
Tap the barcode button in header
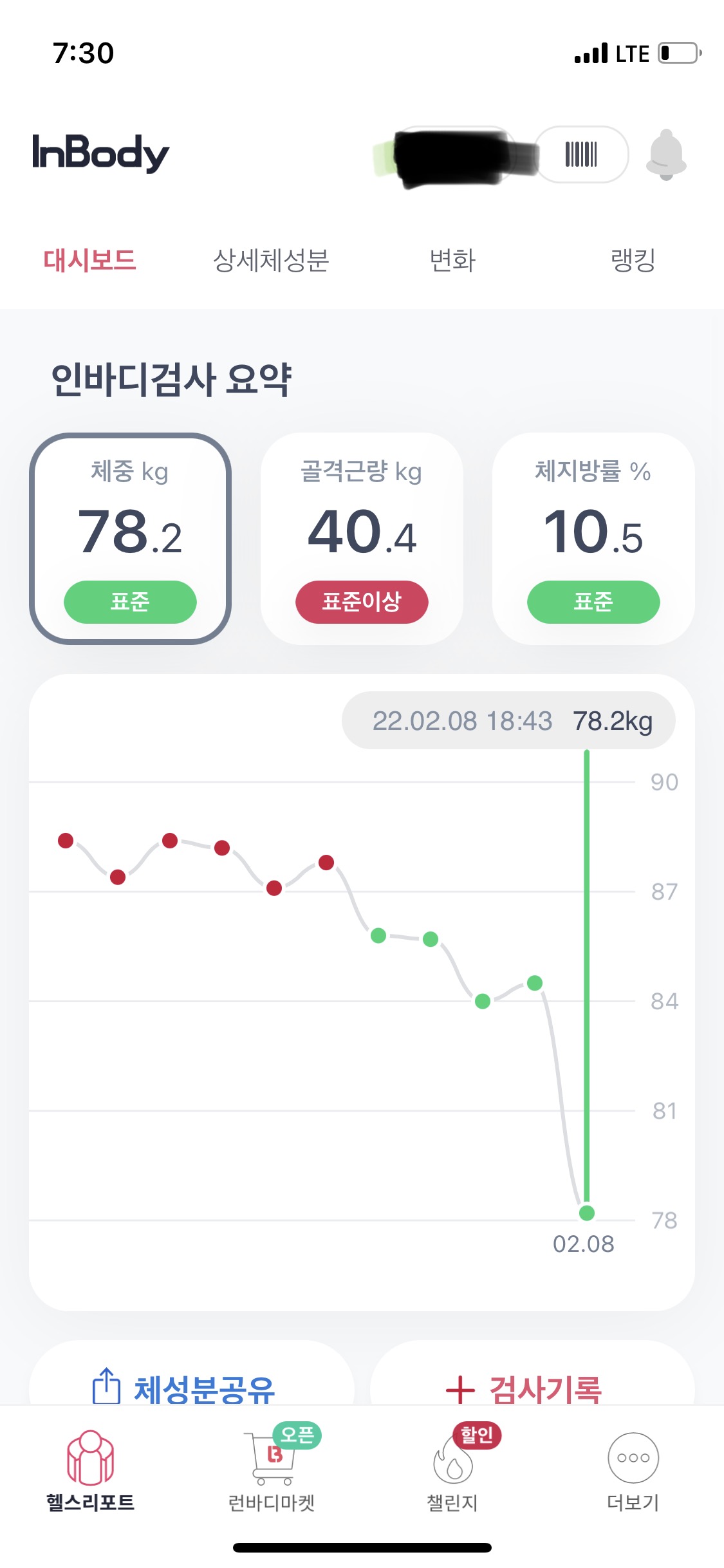coord(581,154)
